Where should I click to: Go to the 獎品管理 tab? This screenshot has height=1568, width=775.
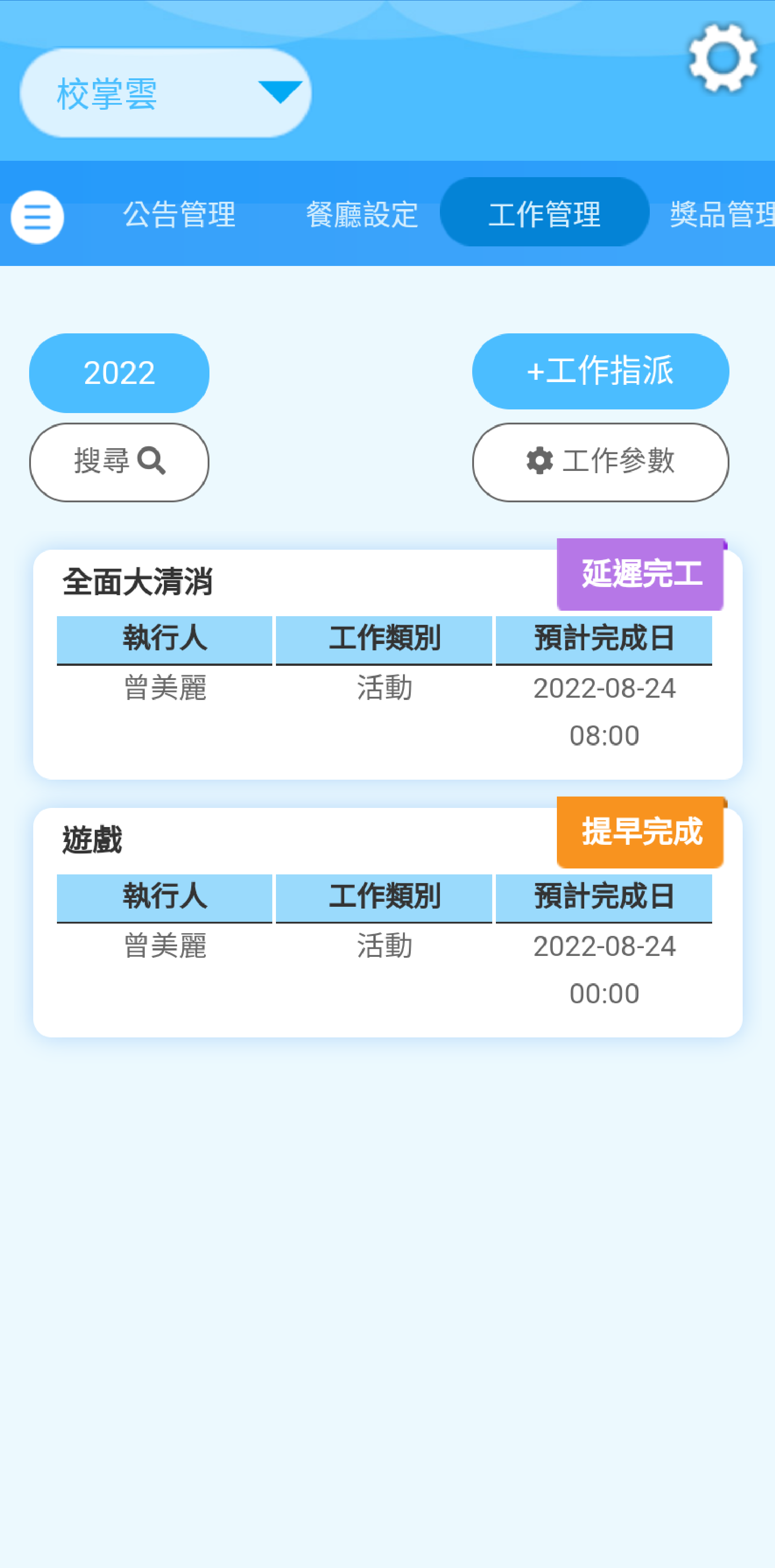722,214
